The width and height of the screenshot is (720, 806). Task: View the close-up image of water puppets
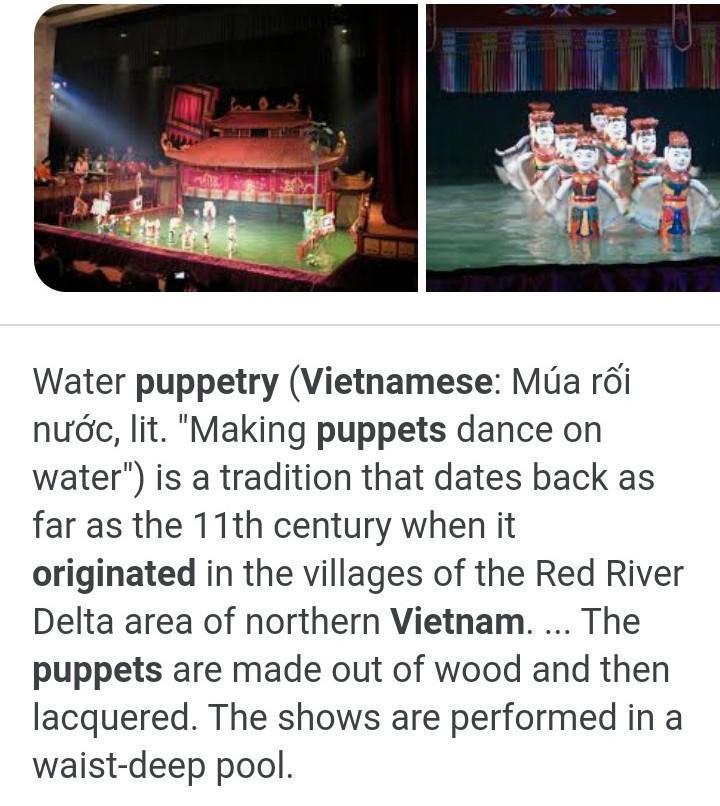(573, 148)
